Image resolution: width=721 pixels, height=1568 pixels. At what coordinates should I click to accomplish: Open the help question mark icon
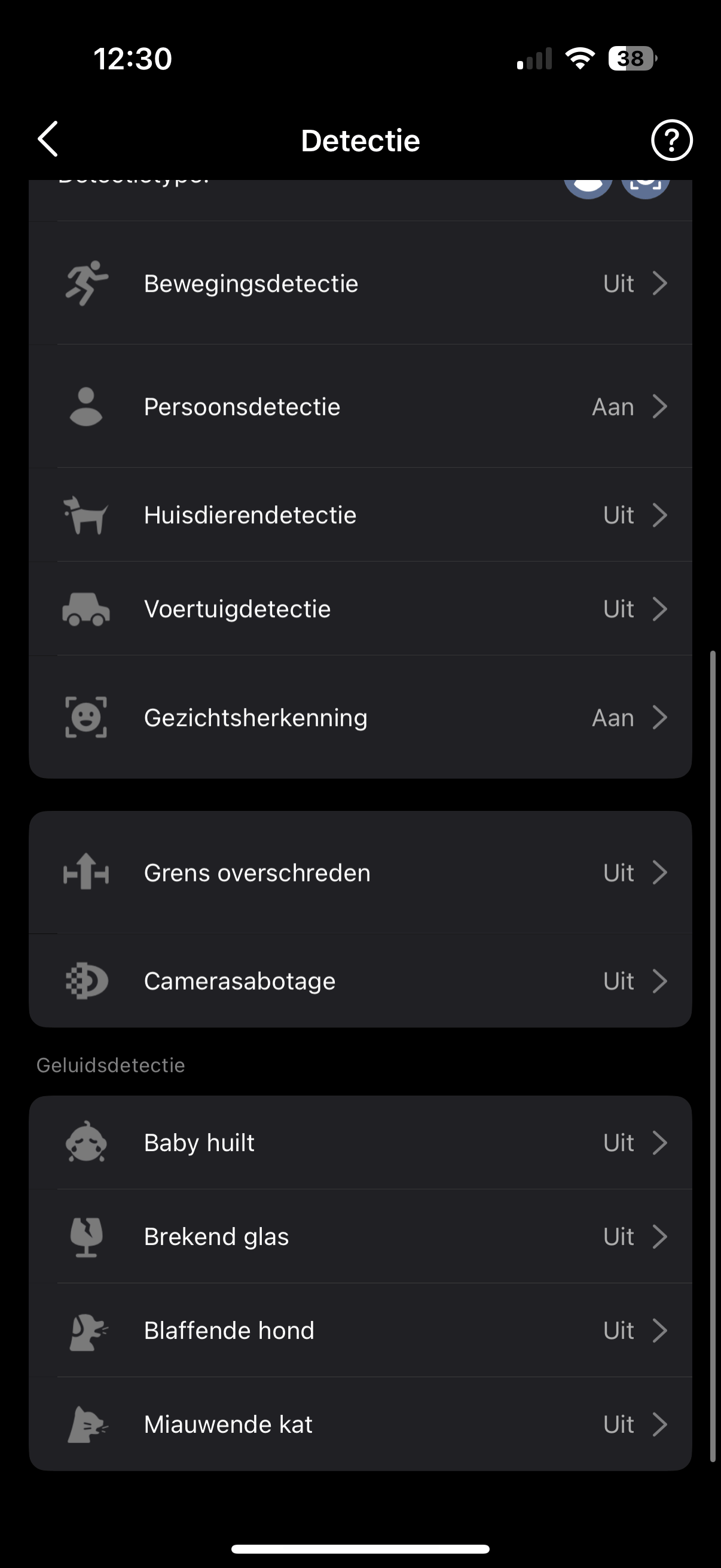pos(671,141)
